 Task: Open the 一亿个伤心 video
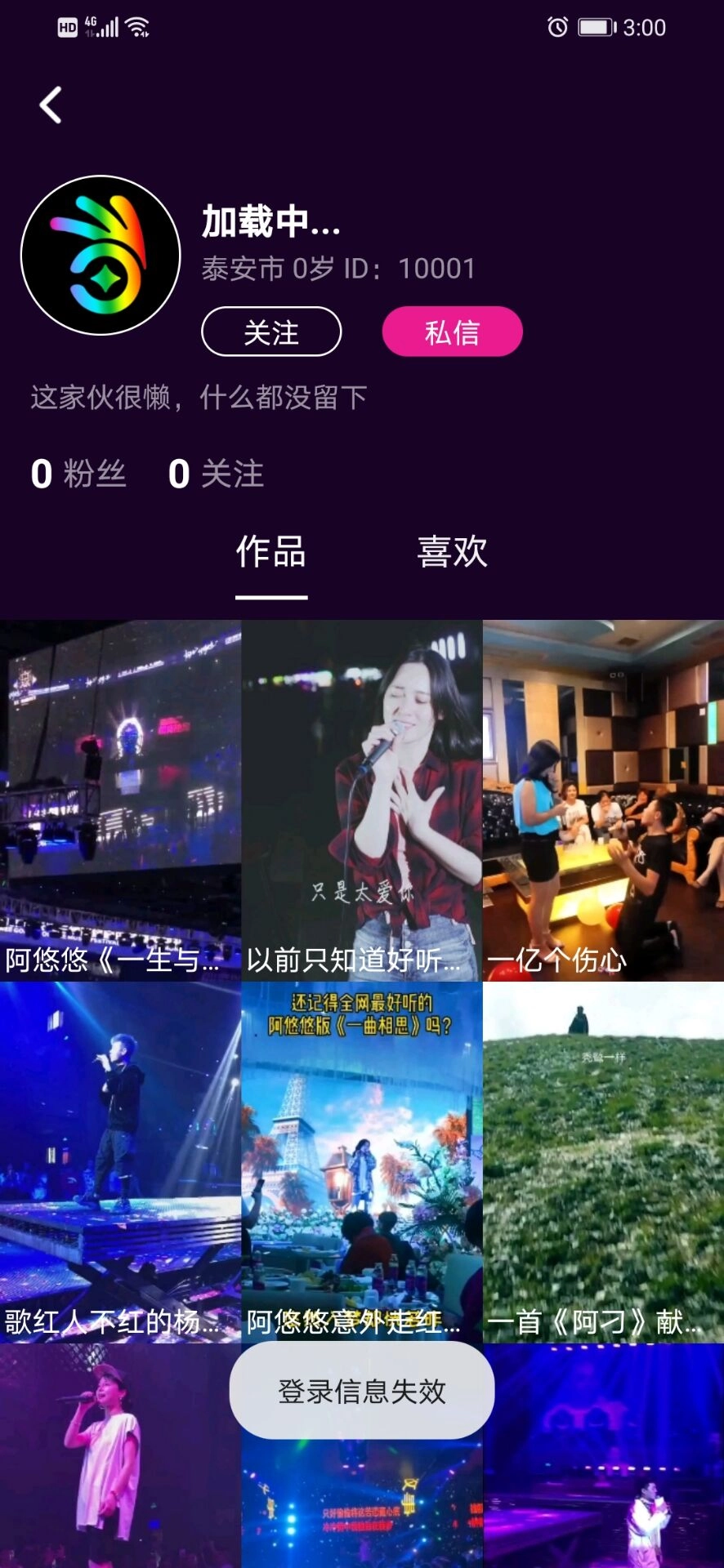click(x=603, y=800)
